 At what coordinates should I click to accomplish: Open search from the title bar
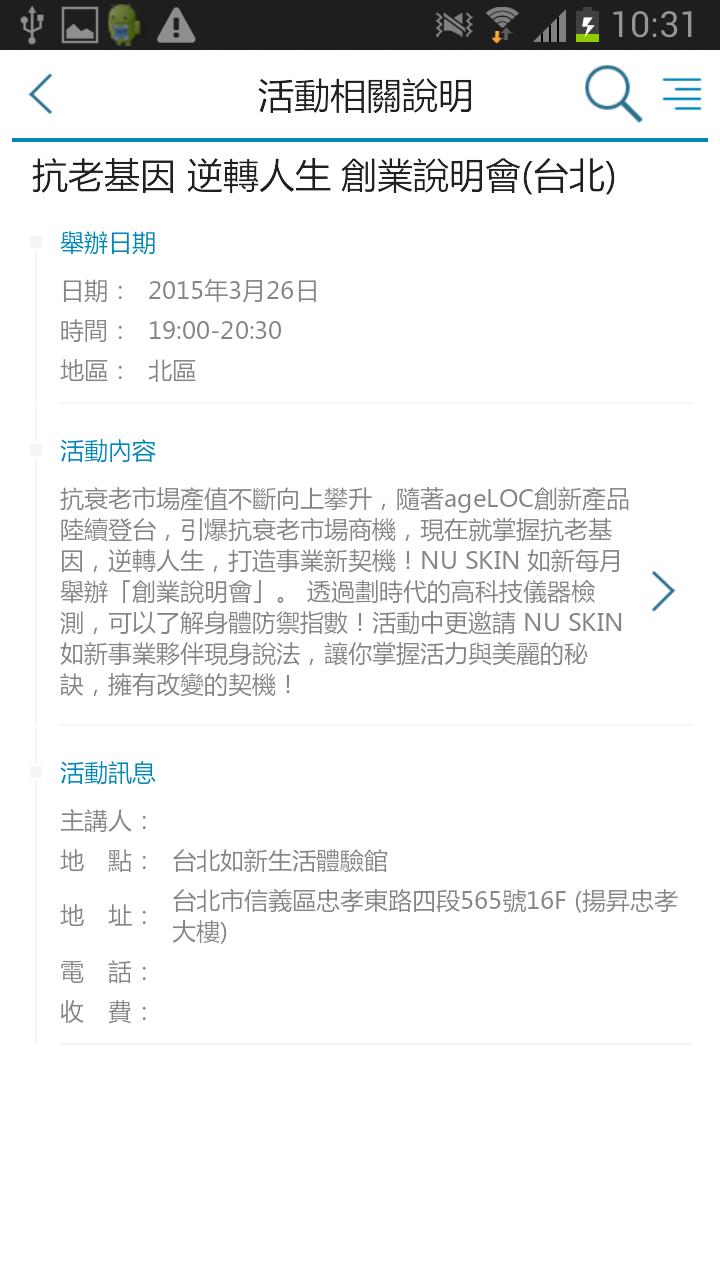(612, 92)
